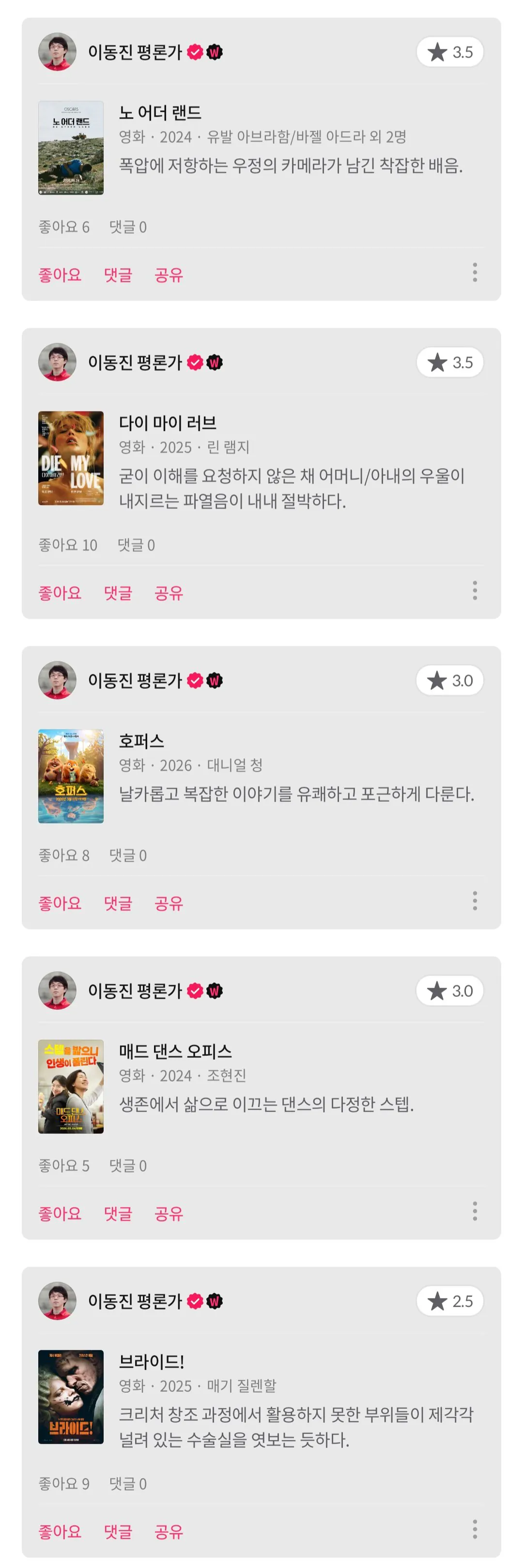The height and width of the screenshot is (1568, 523).
Task: Open the 노 어더 랜드 movie poster
Action: tap(71, 148)
